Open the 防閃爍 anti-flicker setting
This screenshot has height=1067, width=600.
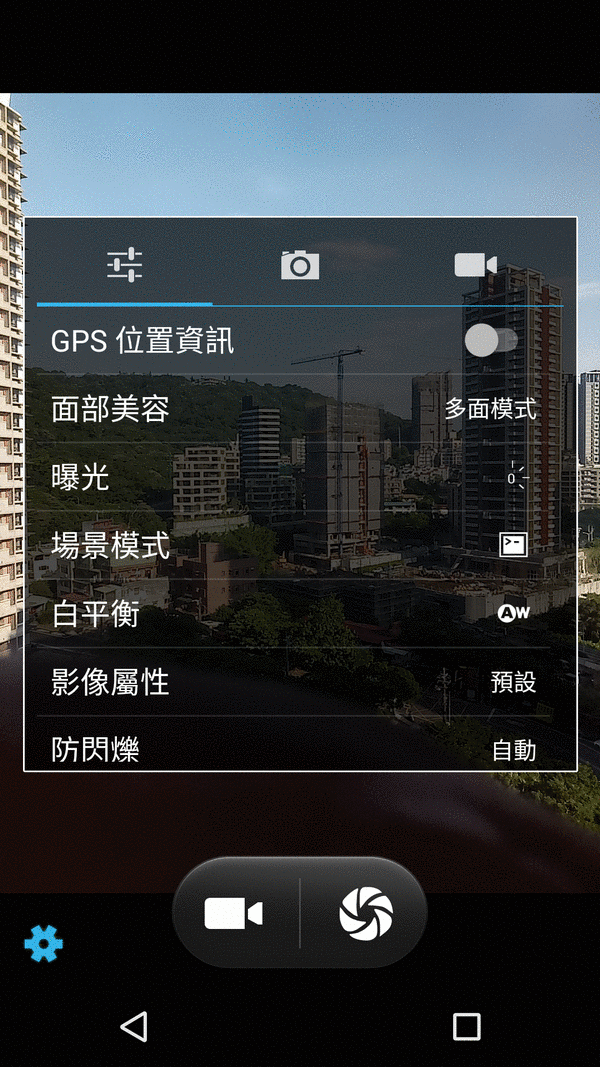click(x=300, y=748)
